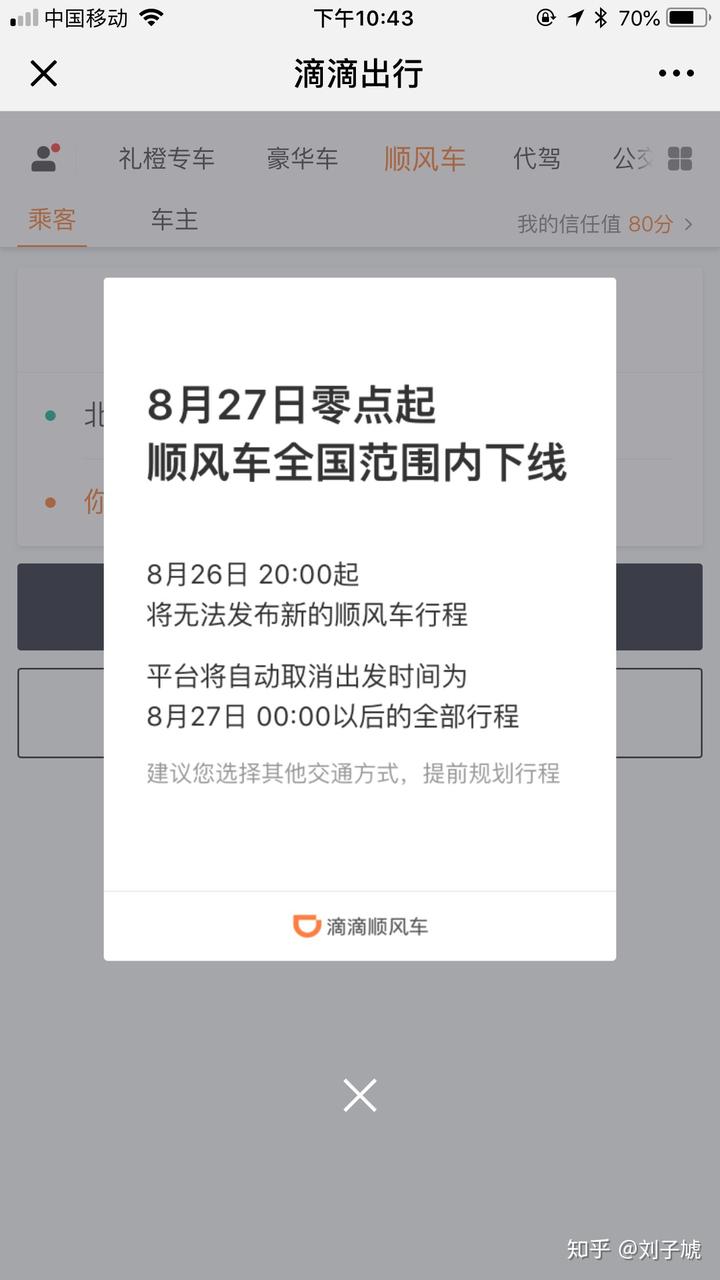
Task: Open the more options menu (三点图标)
Action: pos(676,73)
